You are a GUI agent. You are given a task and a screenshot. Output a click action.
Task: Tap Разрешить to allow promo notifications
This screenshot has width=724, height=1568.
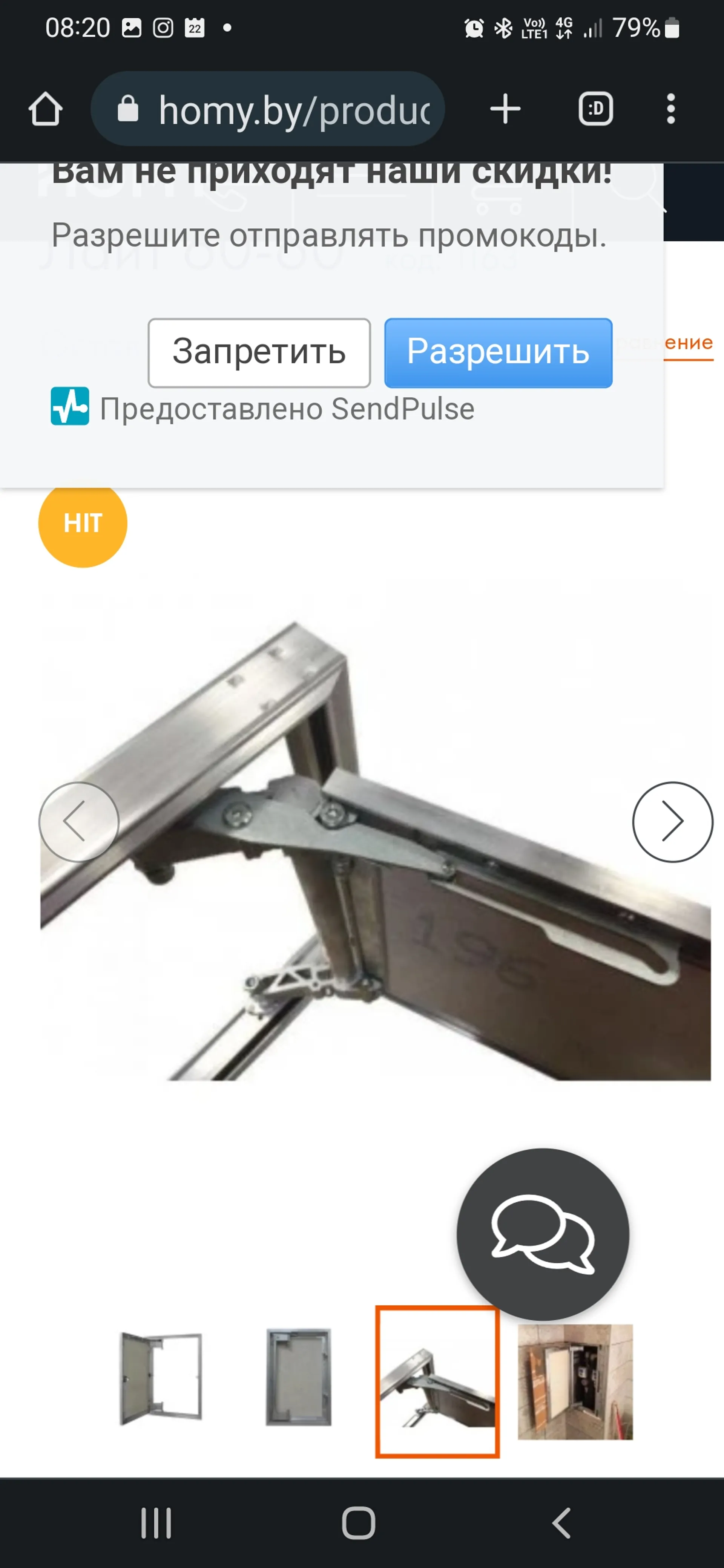pyautogui.click(x=497, y=352)
